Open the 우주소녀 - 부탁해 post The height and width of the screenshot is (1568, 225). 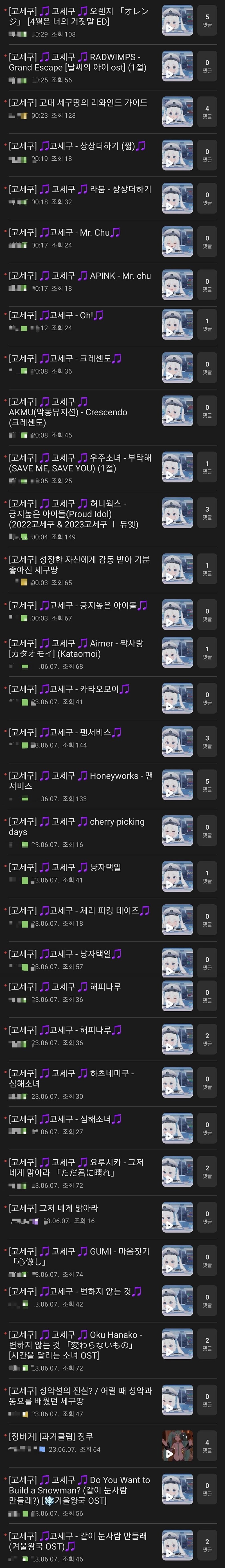[x=79, y=463]
